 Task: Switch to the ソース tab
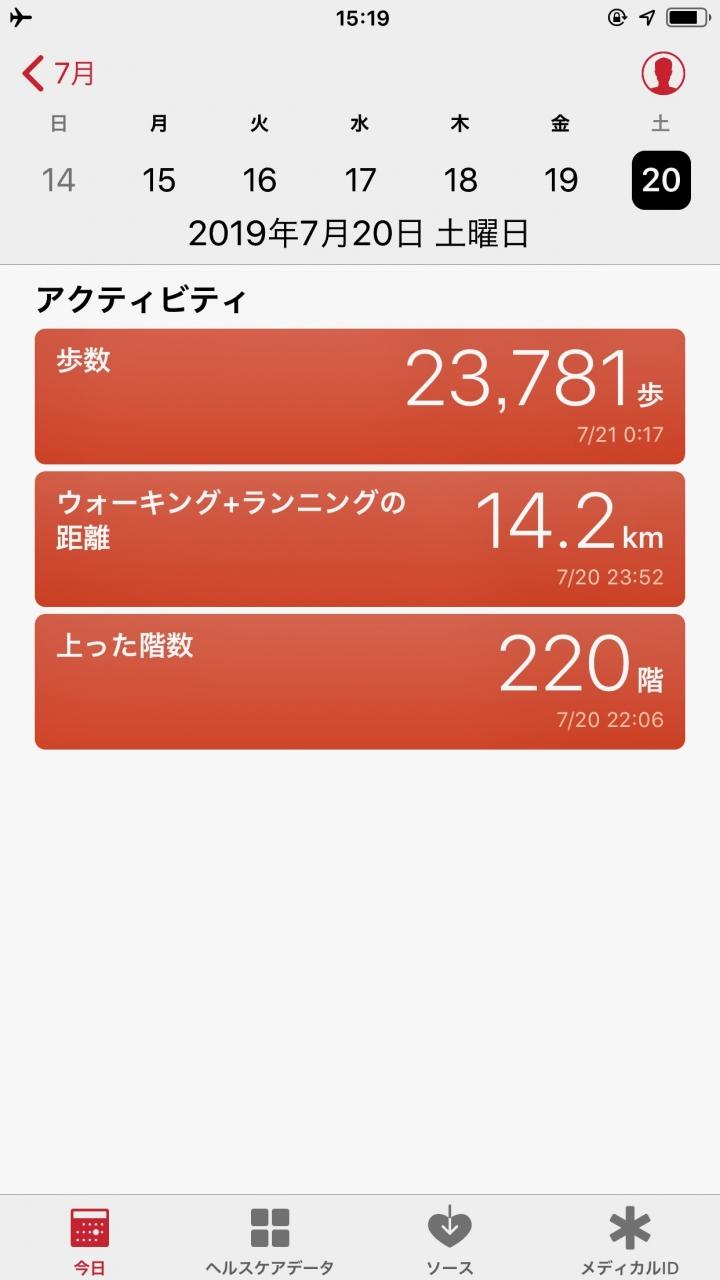(x=449, y=1240)
